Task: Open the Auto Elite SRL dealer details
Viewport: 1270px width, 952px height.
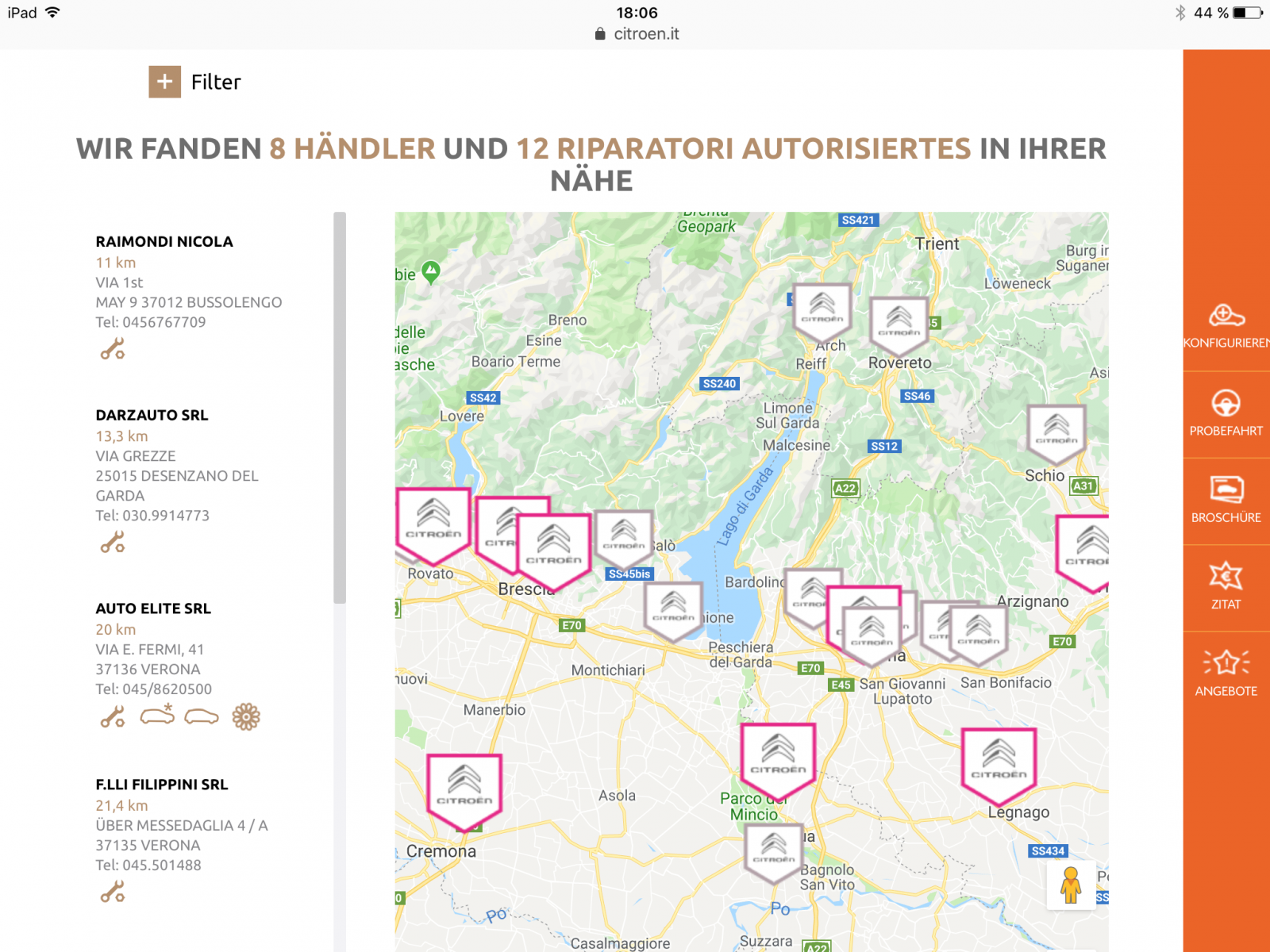Action: [x=153, y=608]
